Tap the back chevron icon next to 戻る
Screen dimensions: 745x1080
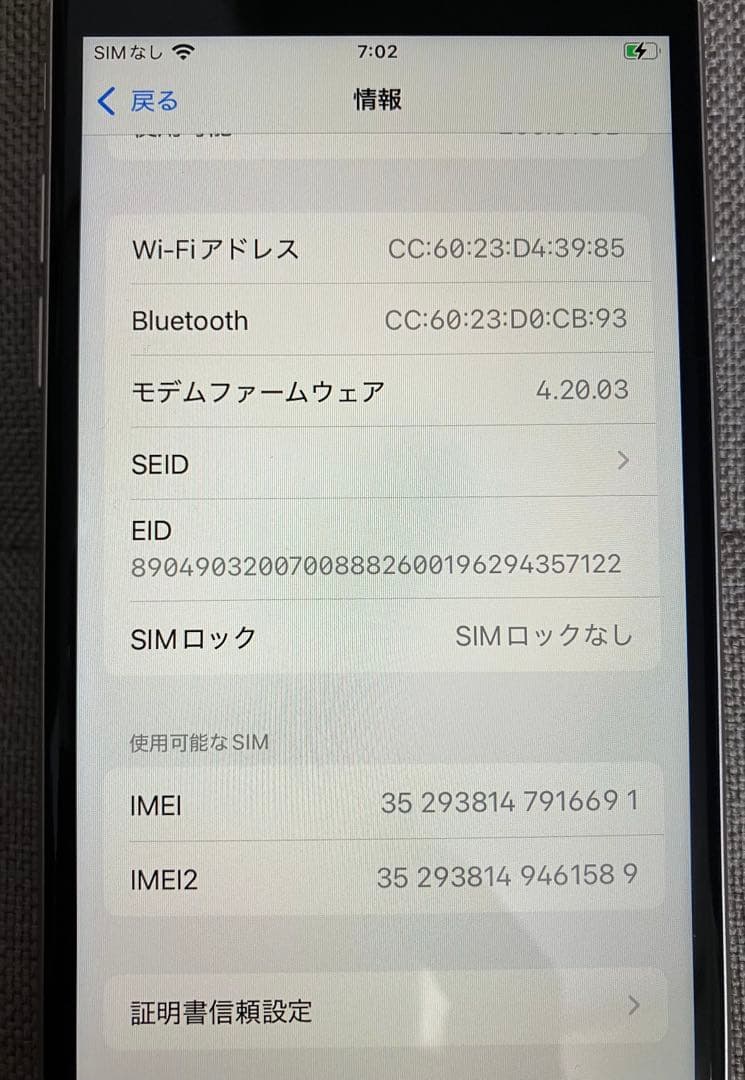click(106, 100)
